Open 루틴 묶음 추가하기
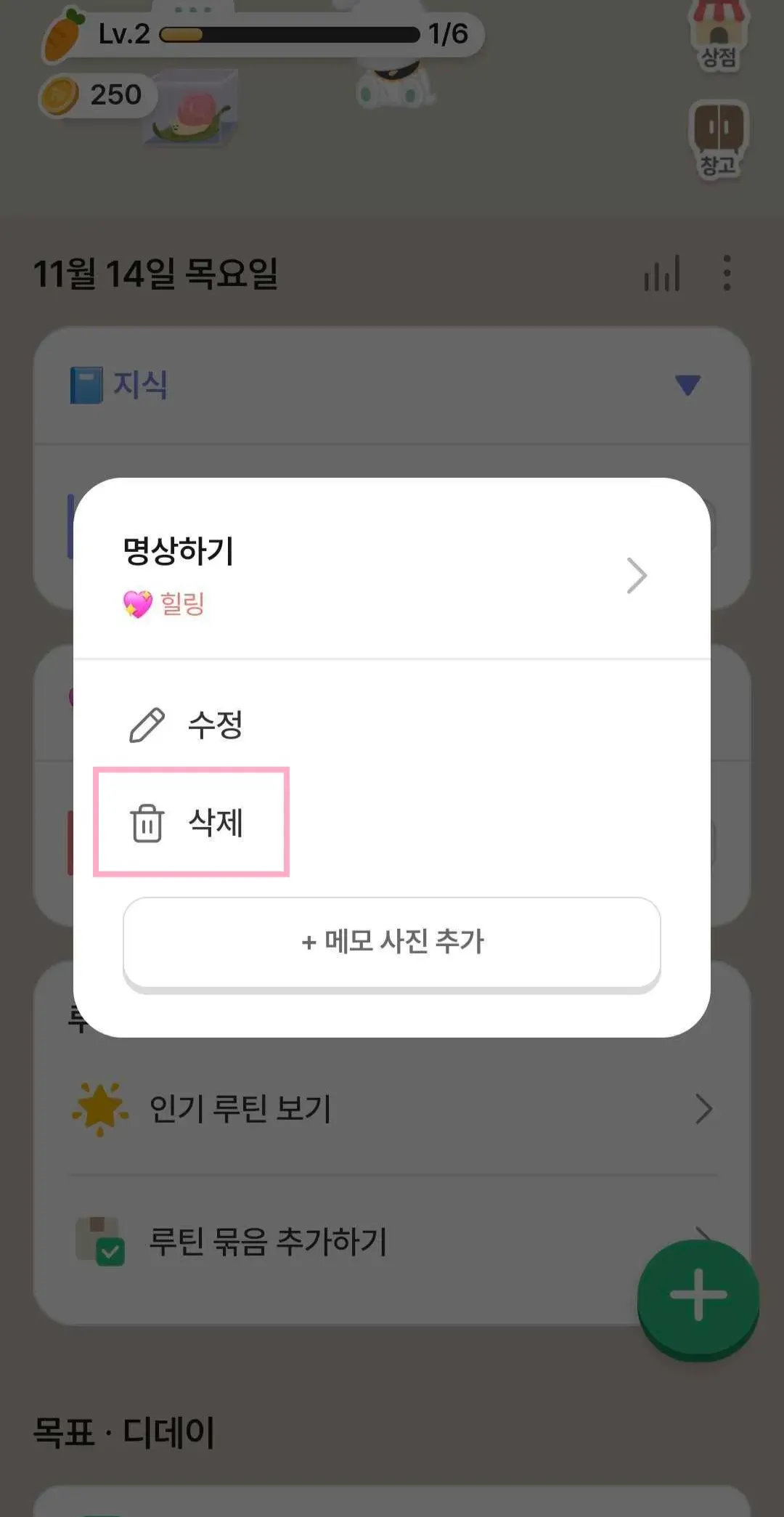Screen dimensions: 784x1517 click(348, 1241)
